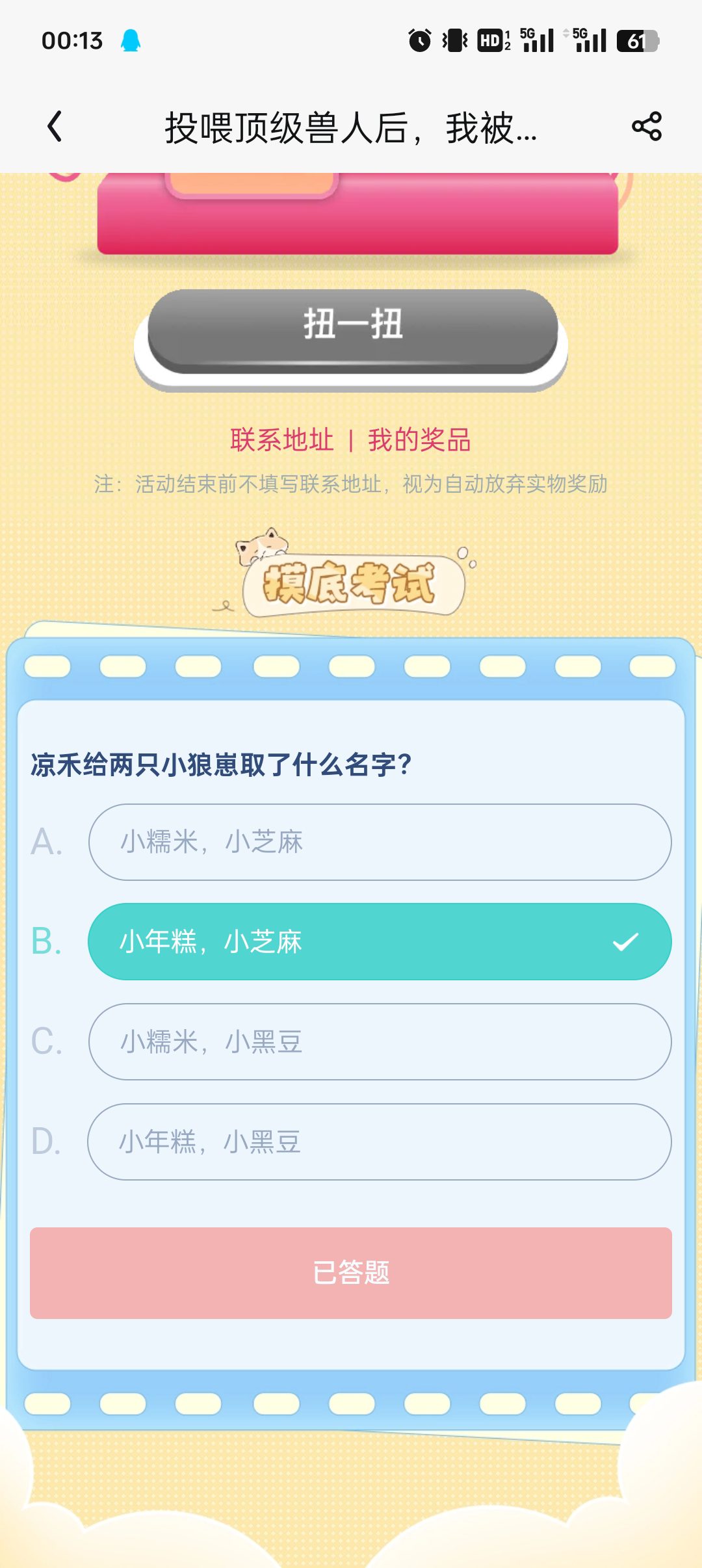Select answer A 小糯米，小芝麻

[x=380, y=842]
